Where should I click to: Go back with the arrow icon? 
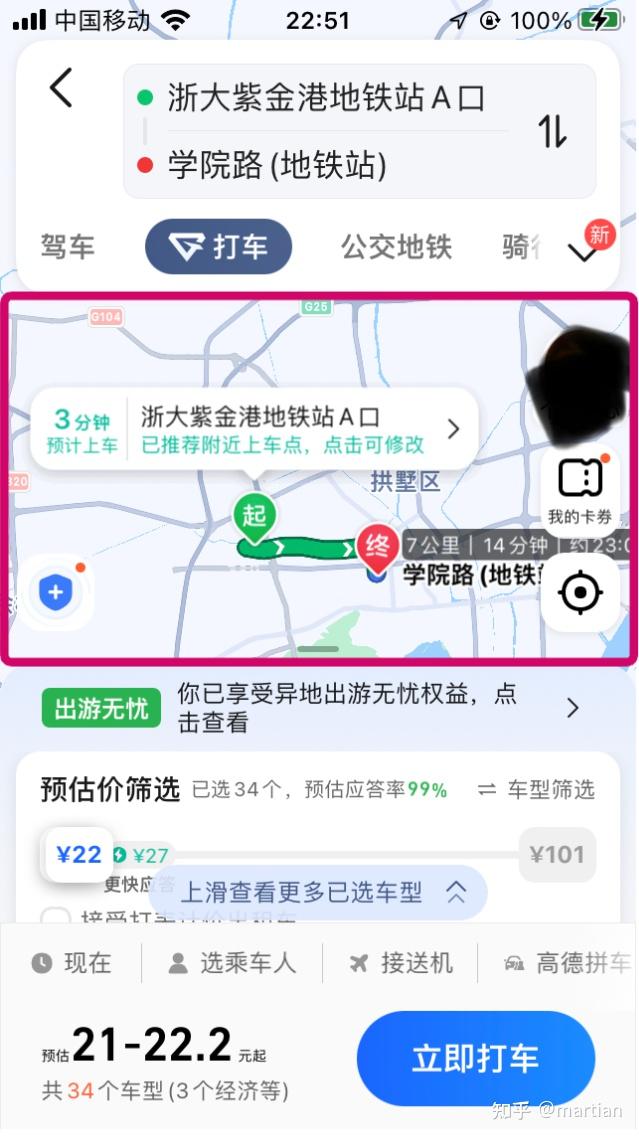tap(61, 89)
